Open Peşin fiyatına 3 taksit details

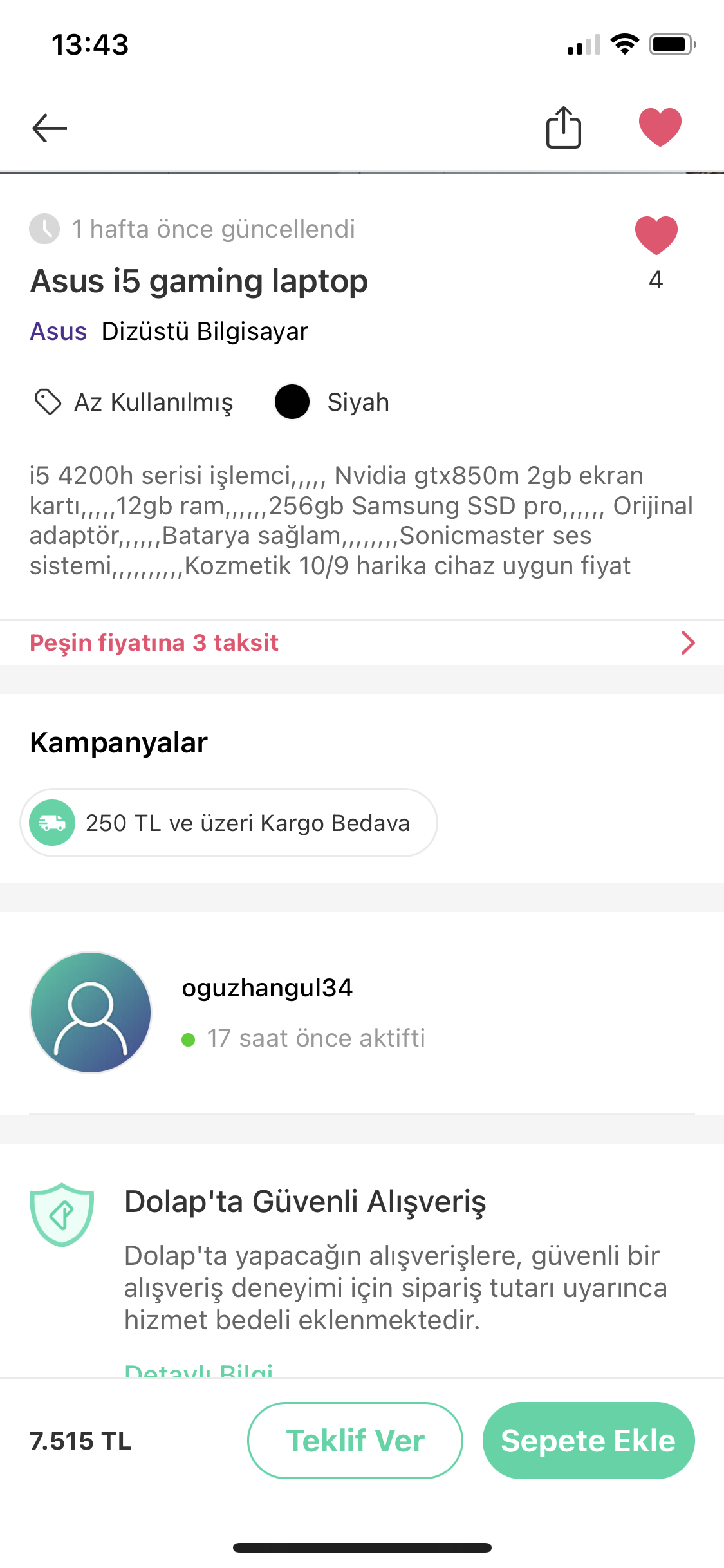(x=362, y=642)
